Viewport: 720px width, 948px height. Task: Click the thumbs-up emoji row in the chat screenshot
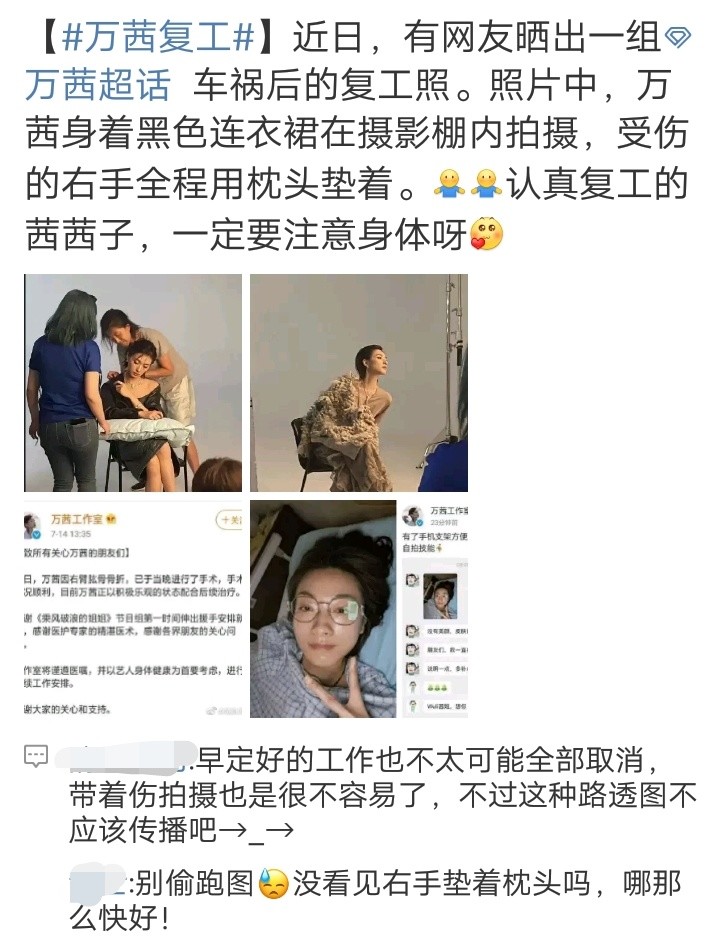[436, 688]
